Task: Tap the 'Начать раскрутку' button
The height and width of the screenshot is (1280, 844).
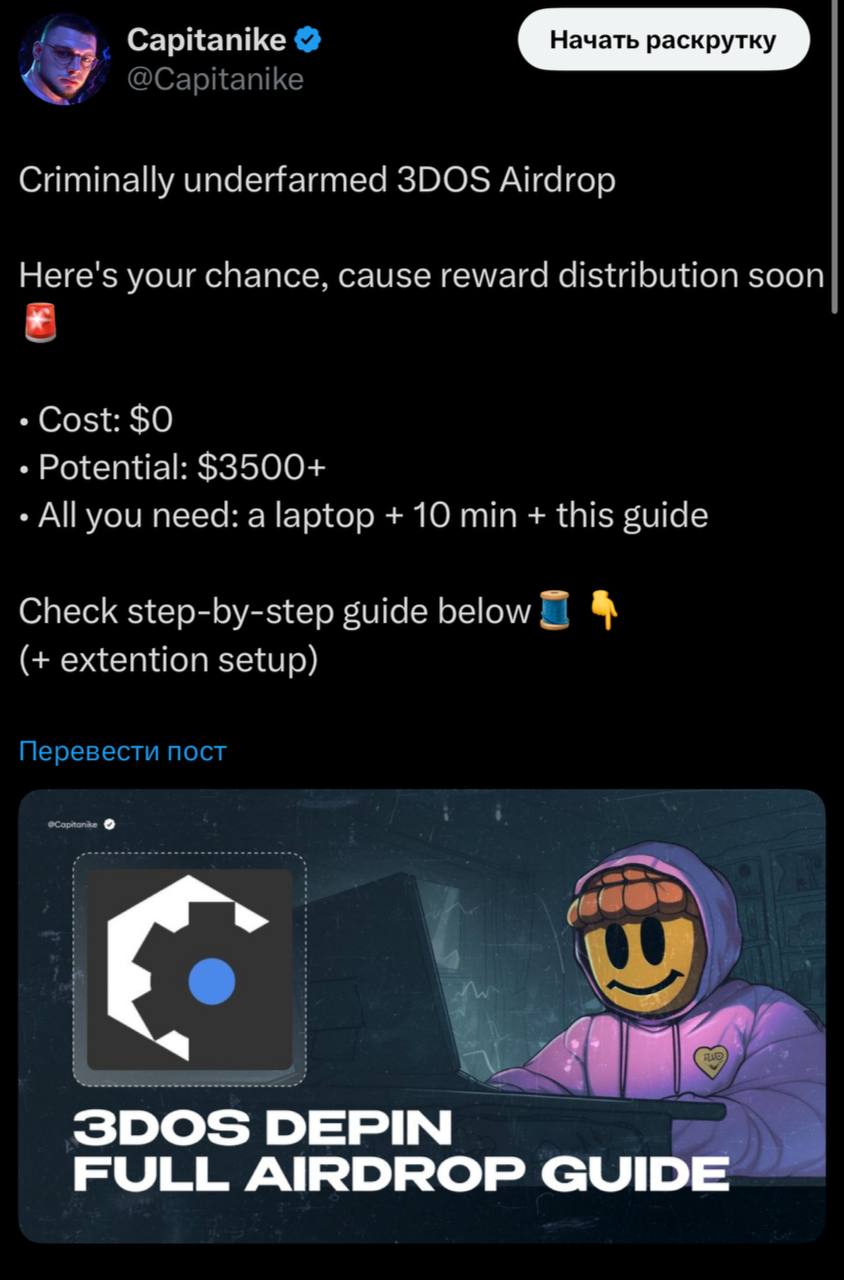Action: 663,40
